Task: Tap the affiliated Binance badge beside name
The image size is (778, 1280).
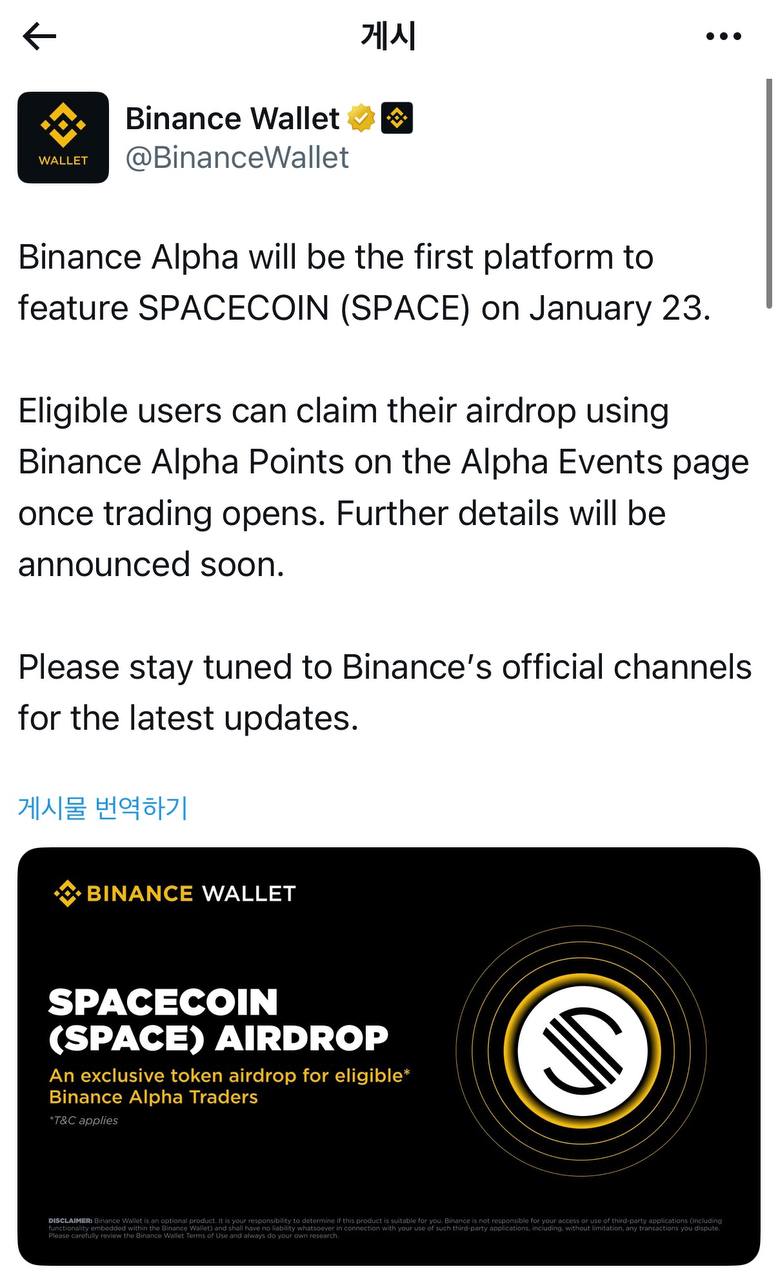Action: [x=397, y=119]
